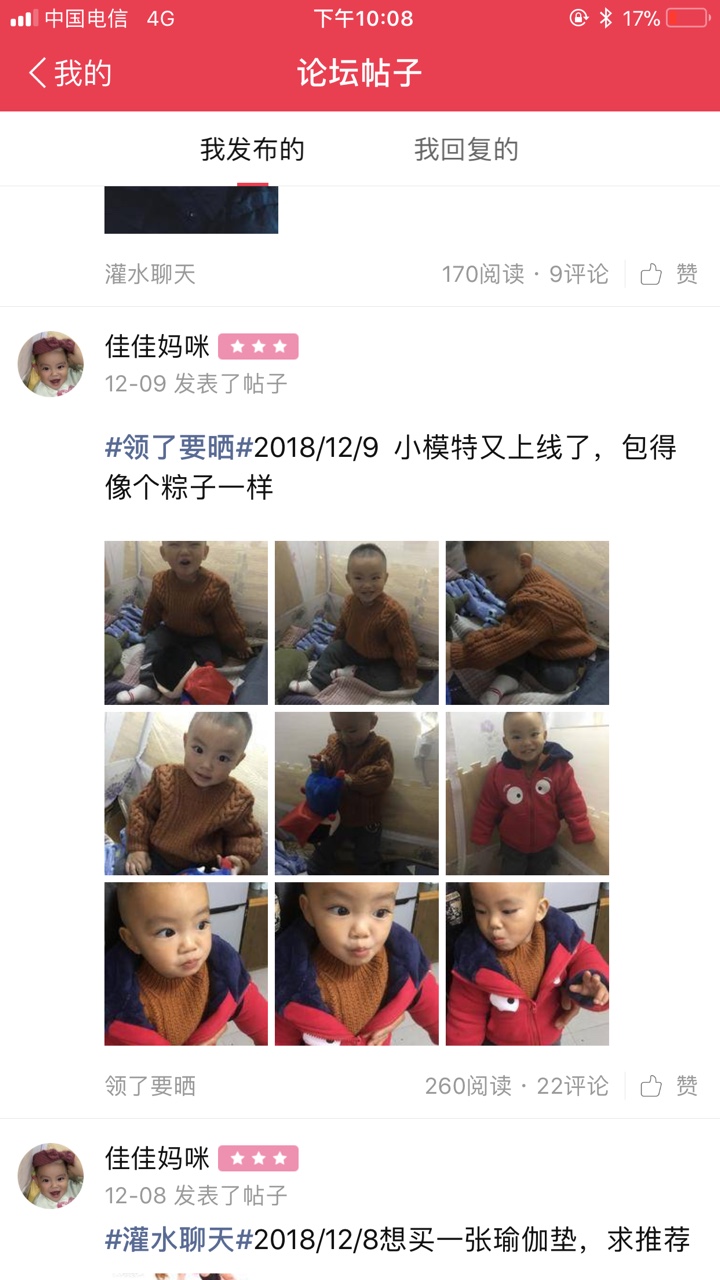The image size is (720, 1280).
Task: Select the 我发布的 tab
Action: click(x=252, y=150)
